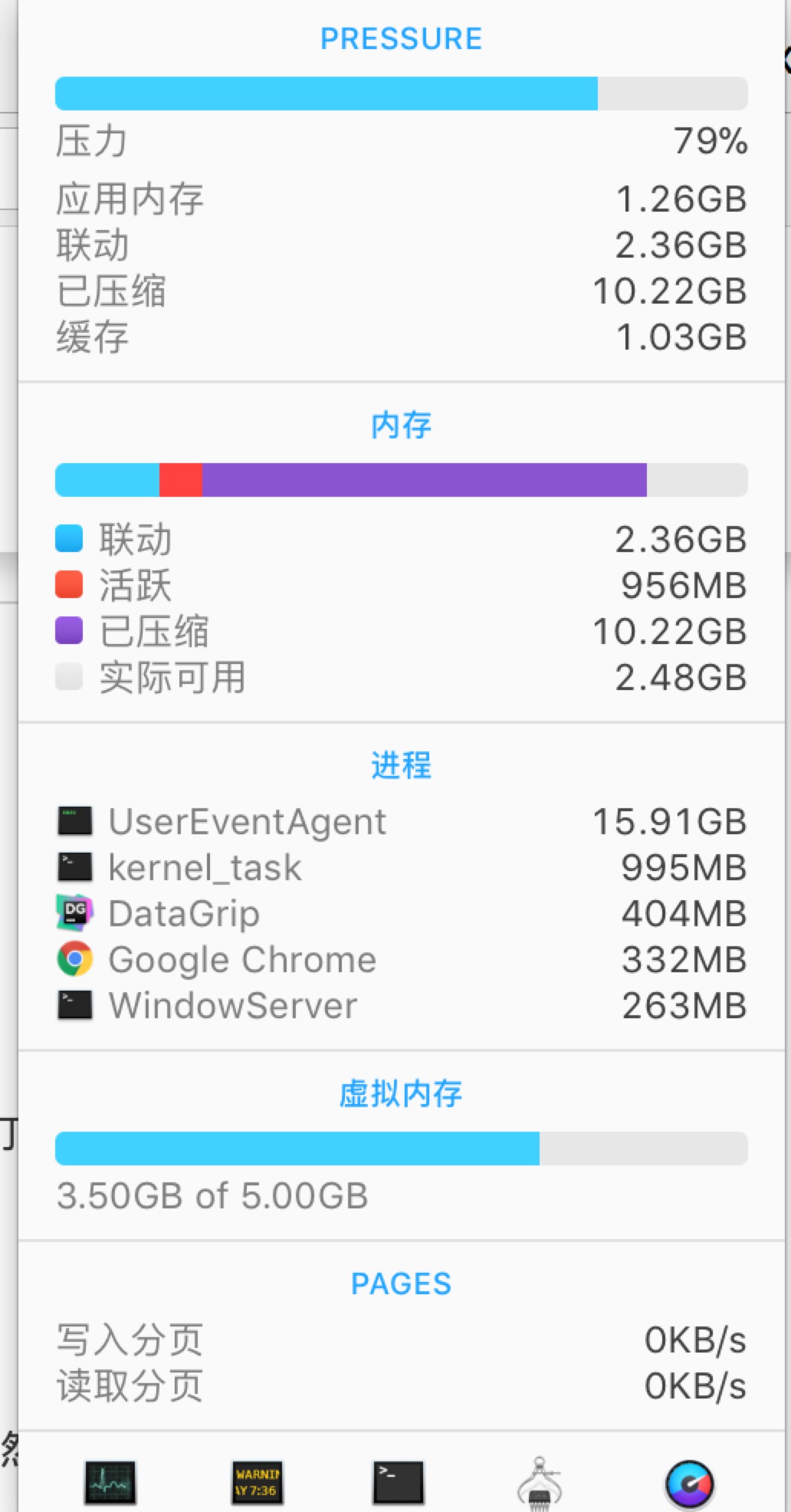Open the Terminal icon
The image size is (791, 1512).
(399, 1481)
